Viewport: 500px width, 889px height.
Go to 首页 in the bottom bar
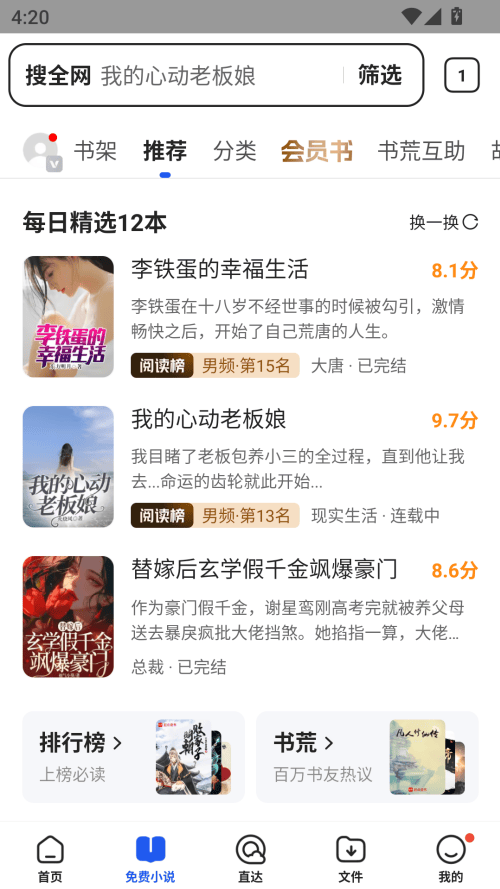(x=50, y=859)
